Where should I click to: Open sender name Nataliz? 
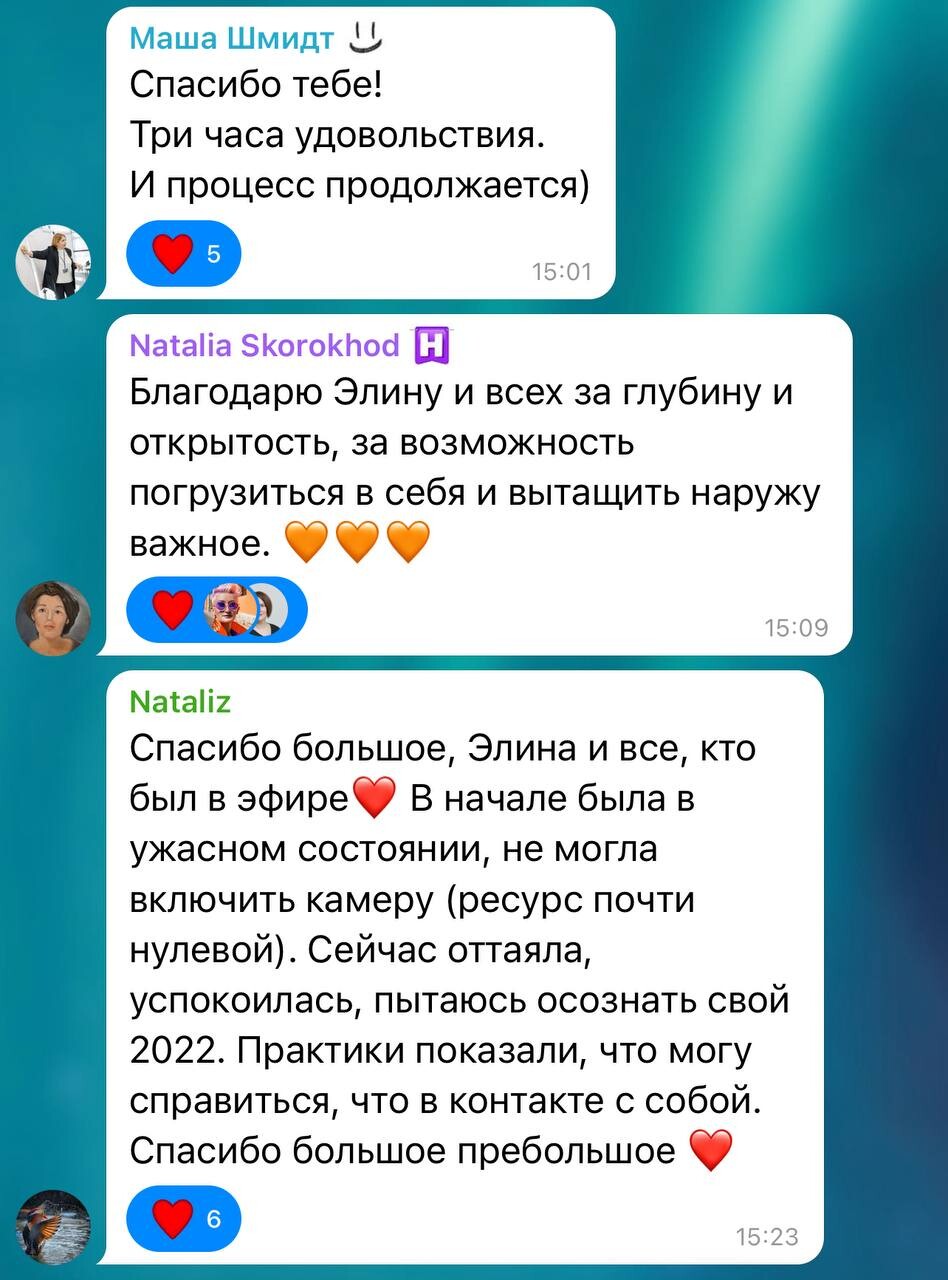tap(180, 702)
